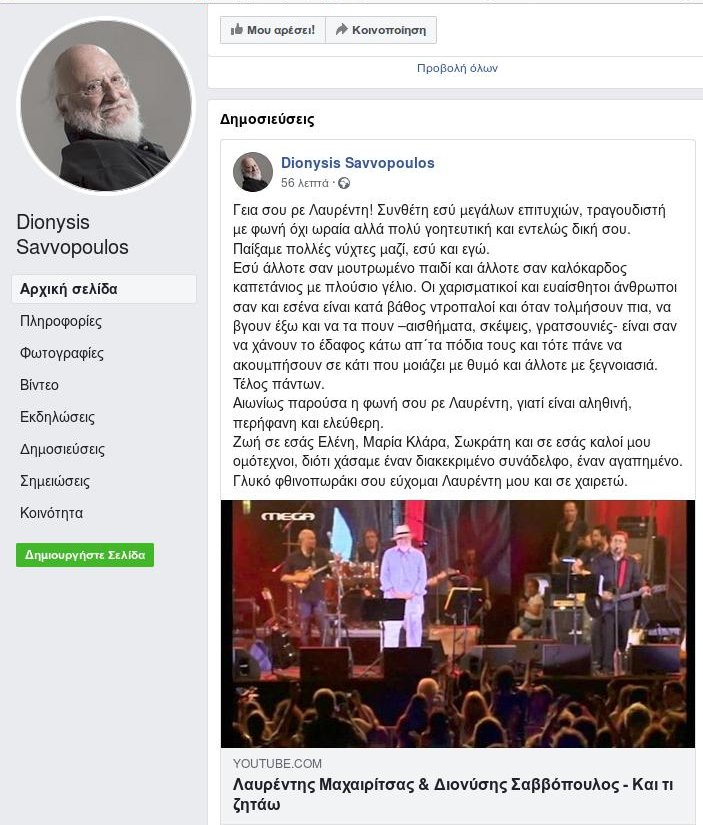Image resolution: width=703 pixels, height=825 pixels.
Task: Open the YouTube concert video preview
Action: pyautogui.click(x=458, y=624)
